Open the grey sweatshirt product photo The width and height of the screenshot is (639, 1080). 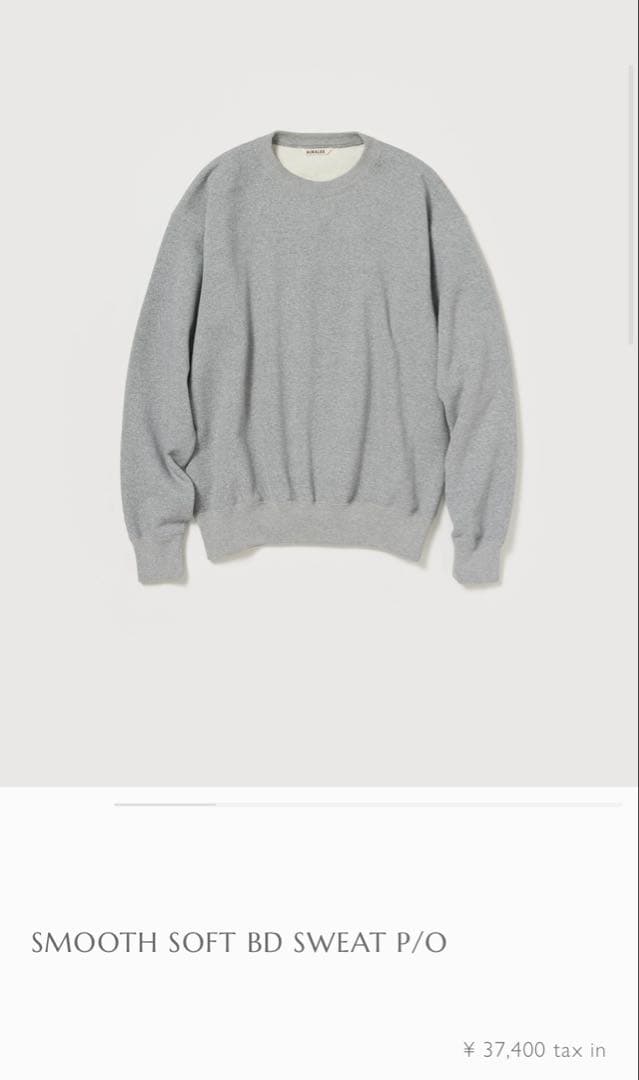319,355
